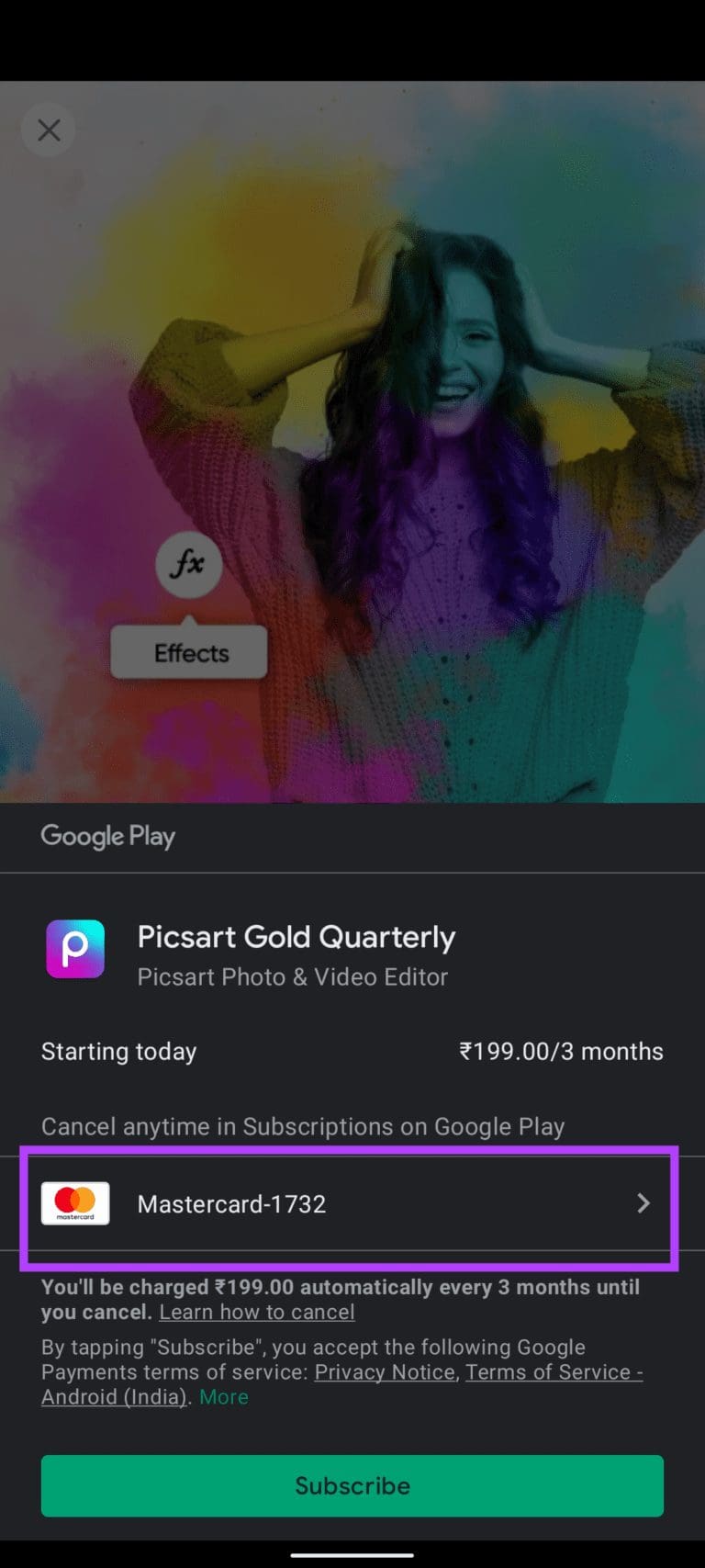
Task: Open Terms of Service - Android (India)
Action: click(554, 1372)
